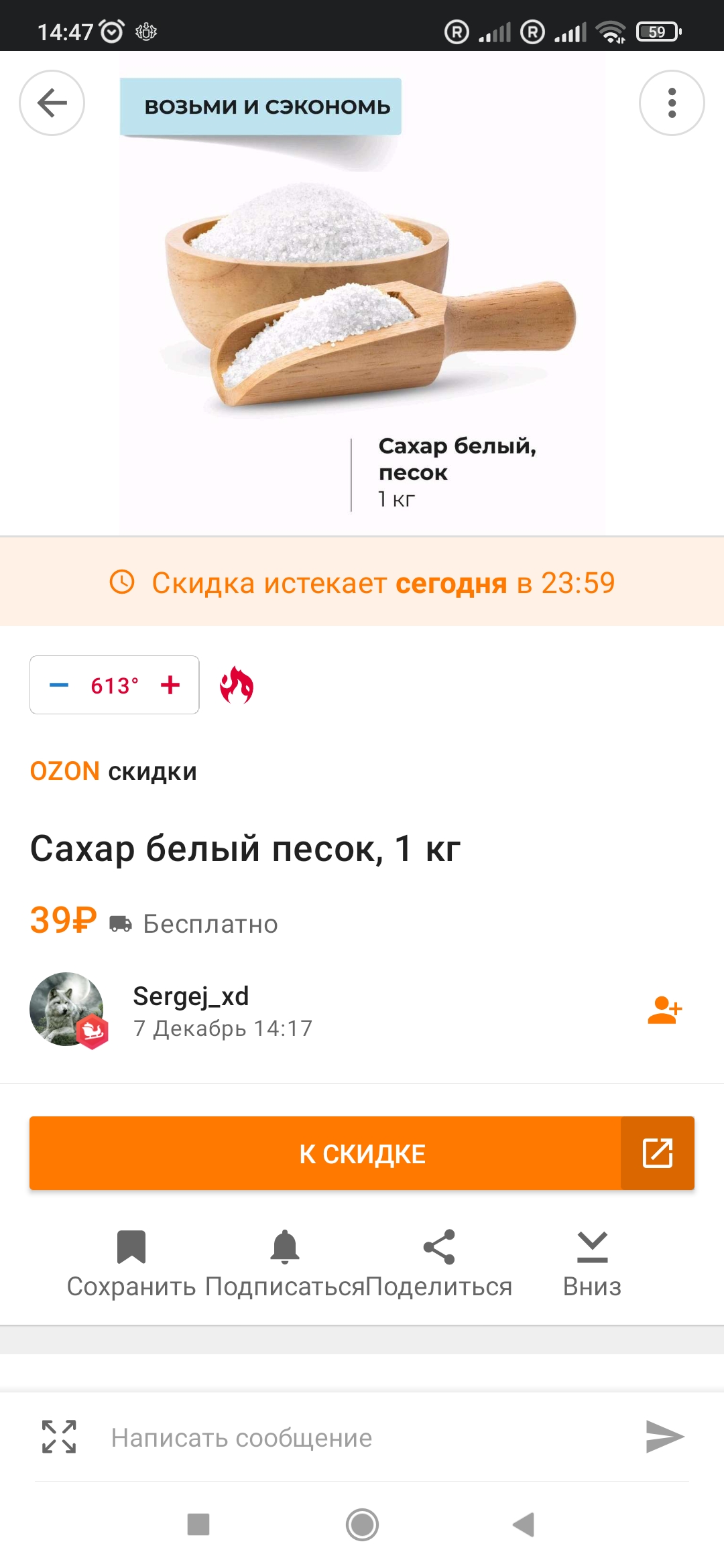Send the message with arrow icon
The image size is (724, 1568).
click(664, 1437)
